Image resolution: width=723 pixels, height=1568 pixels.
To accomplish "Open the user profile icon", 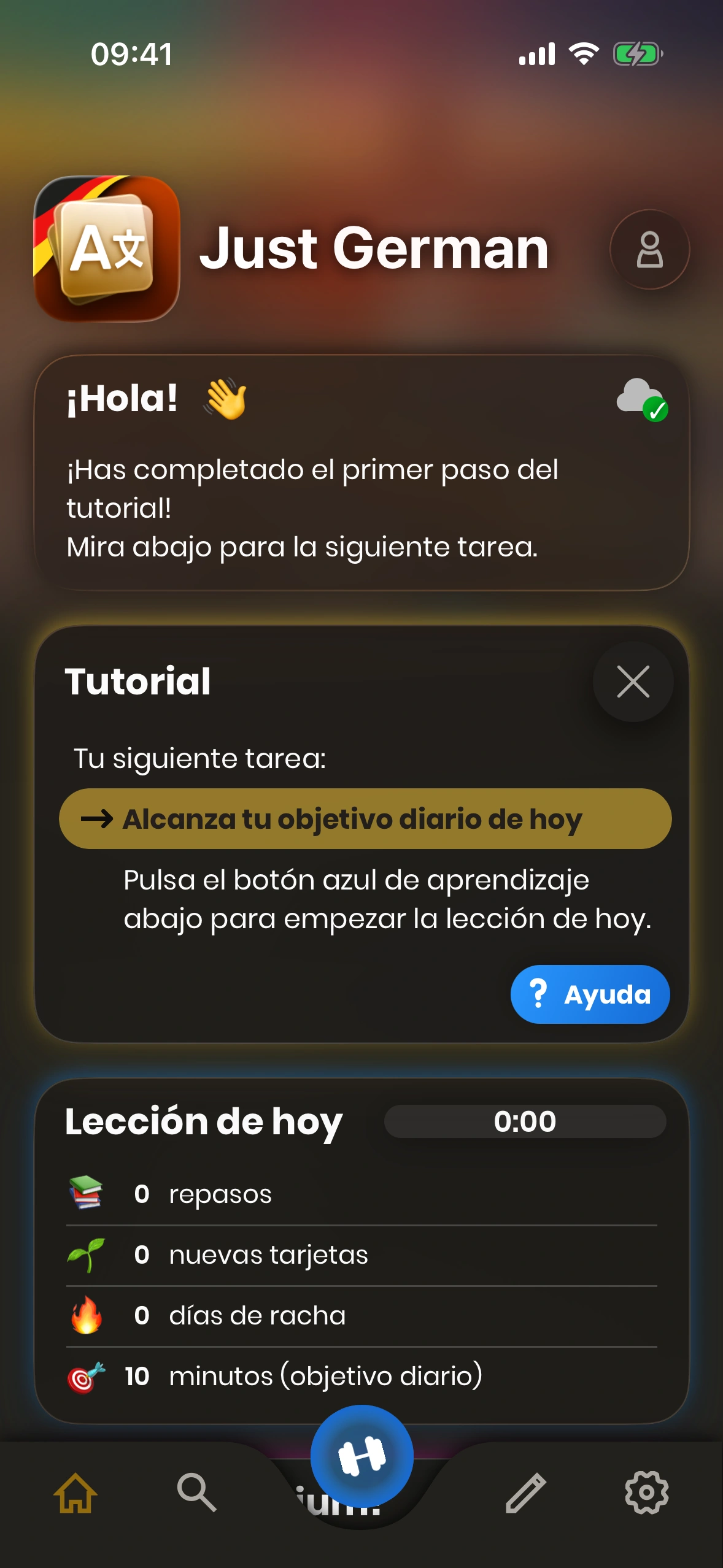I will pos(649,250).
